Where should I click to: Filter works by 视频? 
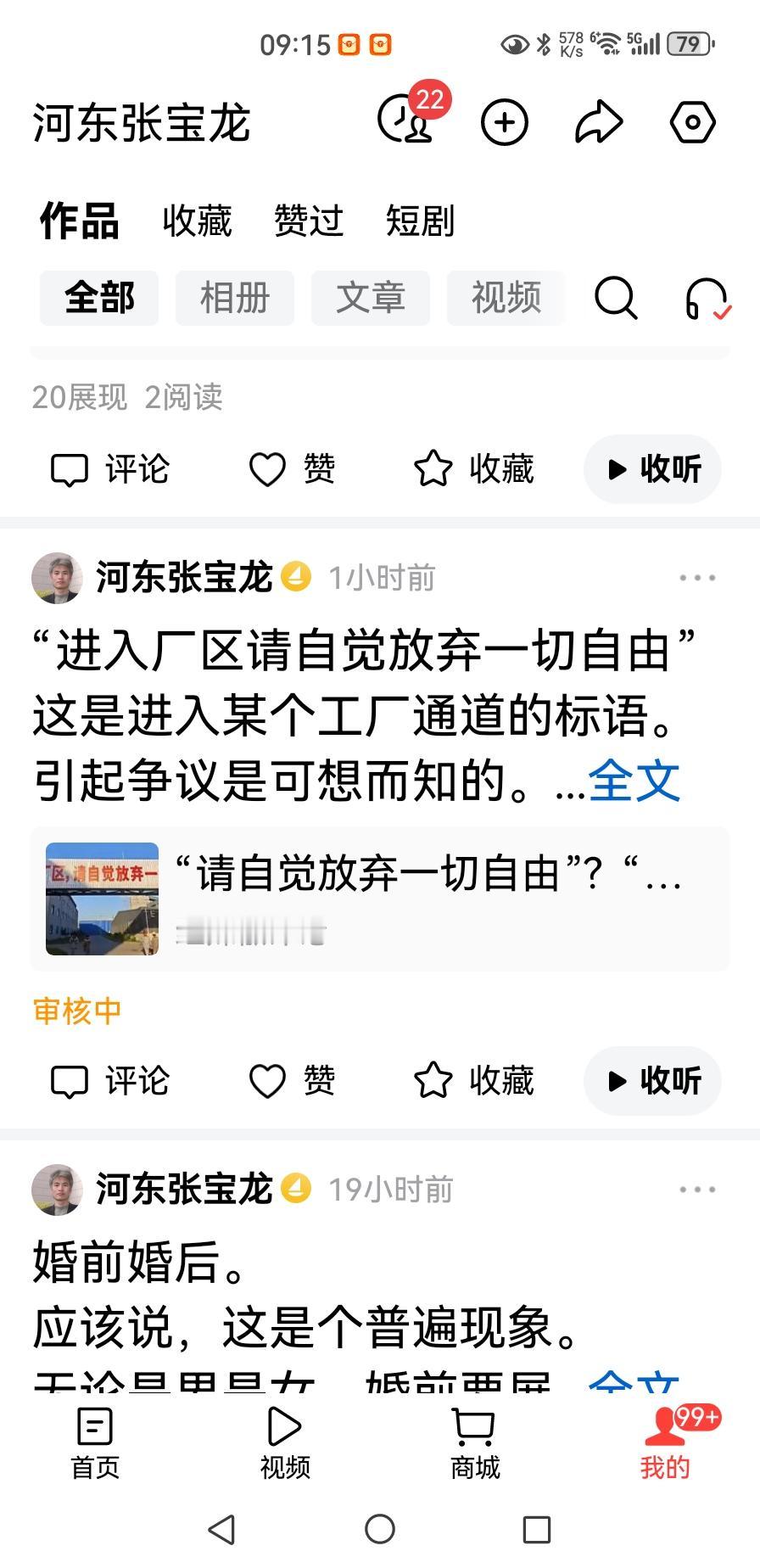point(506,298)
